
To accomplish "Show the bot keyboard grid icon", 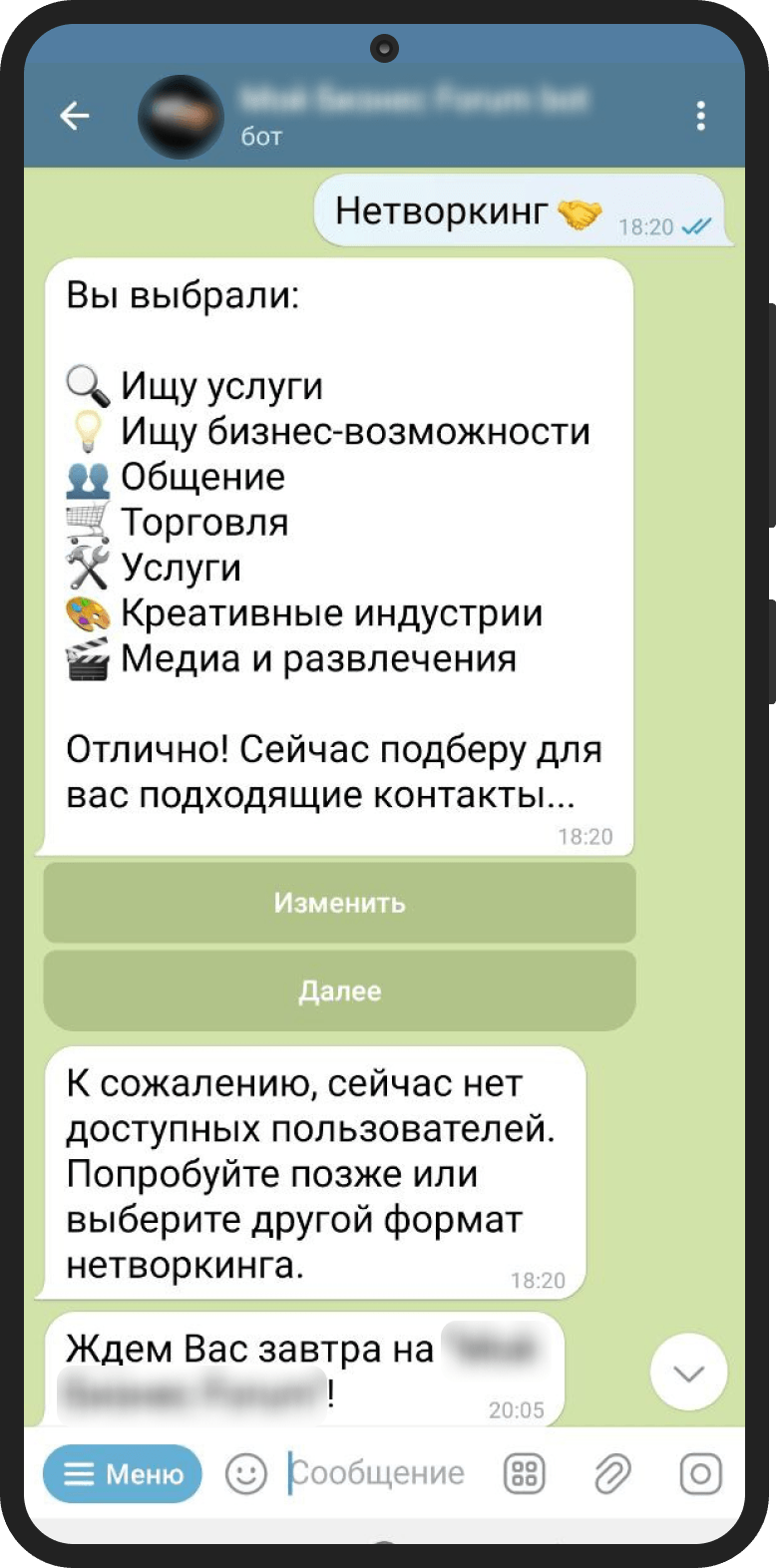I will point(525,1473).
